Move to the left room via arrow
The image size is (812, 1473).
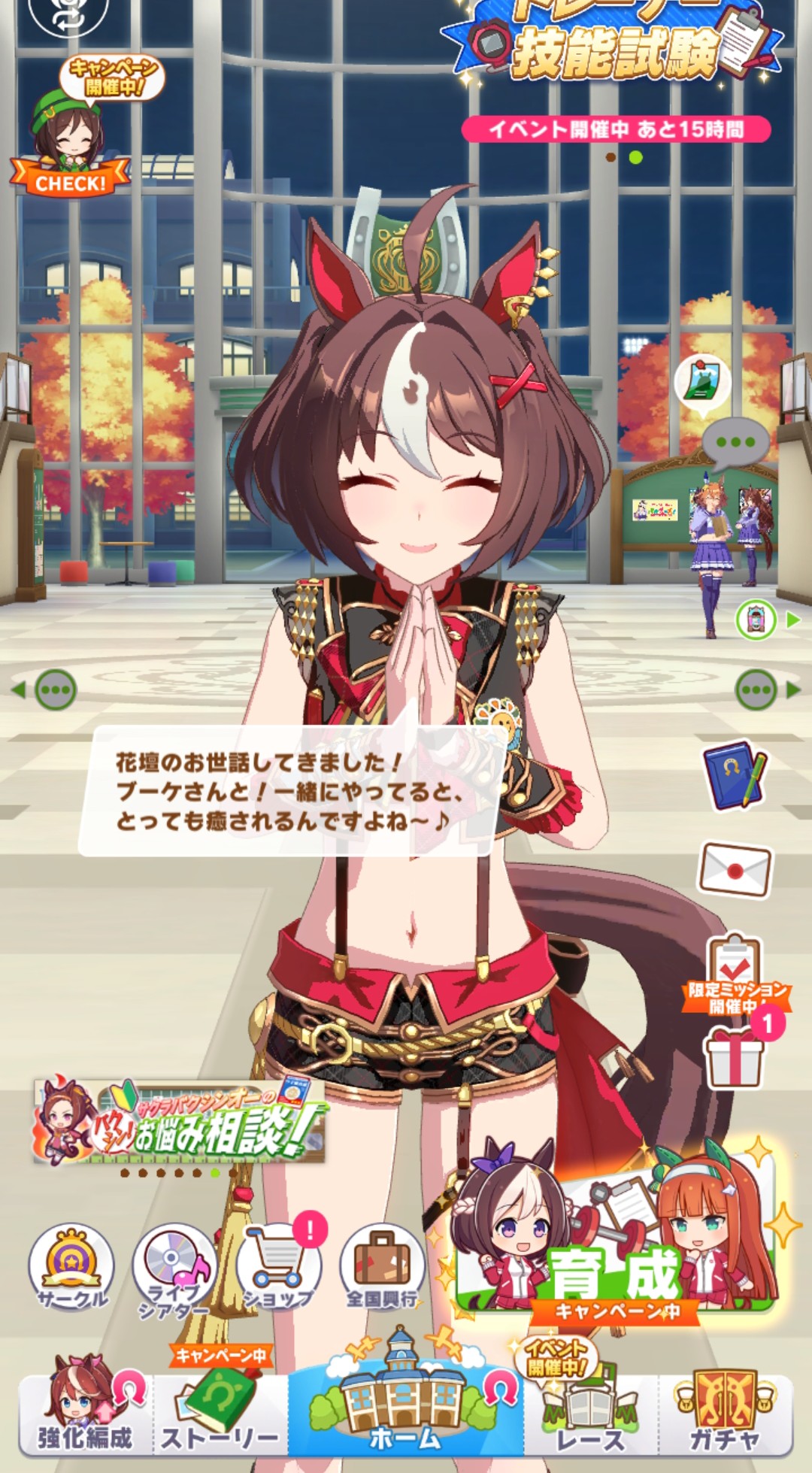(45, 690)
